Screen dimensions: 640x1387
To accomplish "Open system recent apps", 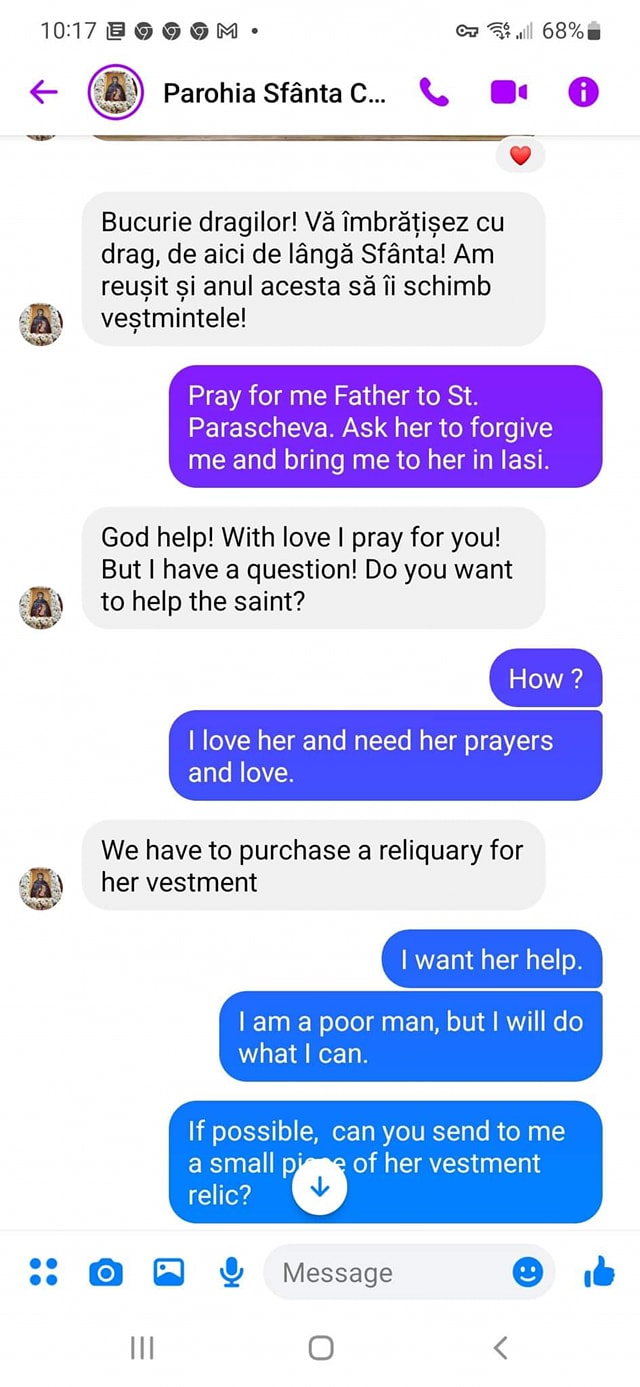I will point(142,1347).
